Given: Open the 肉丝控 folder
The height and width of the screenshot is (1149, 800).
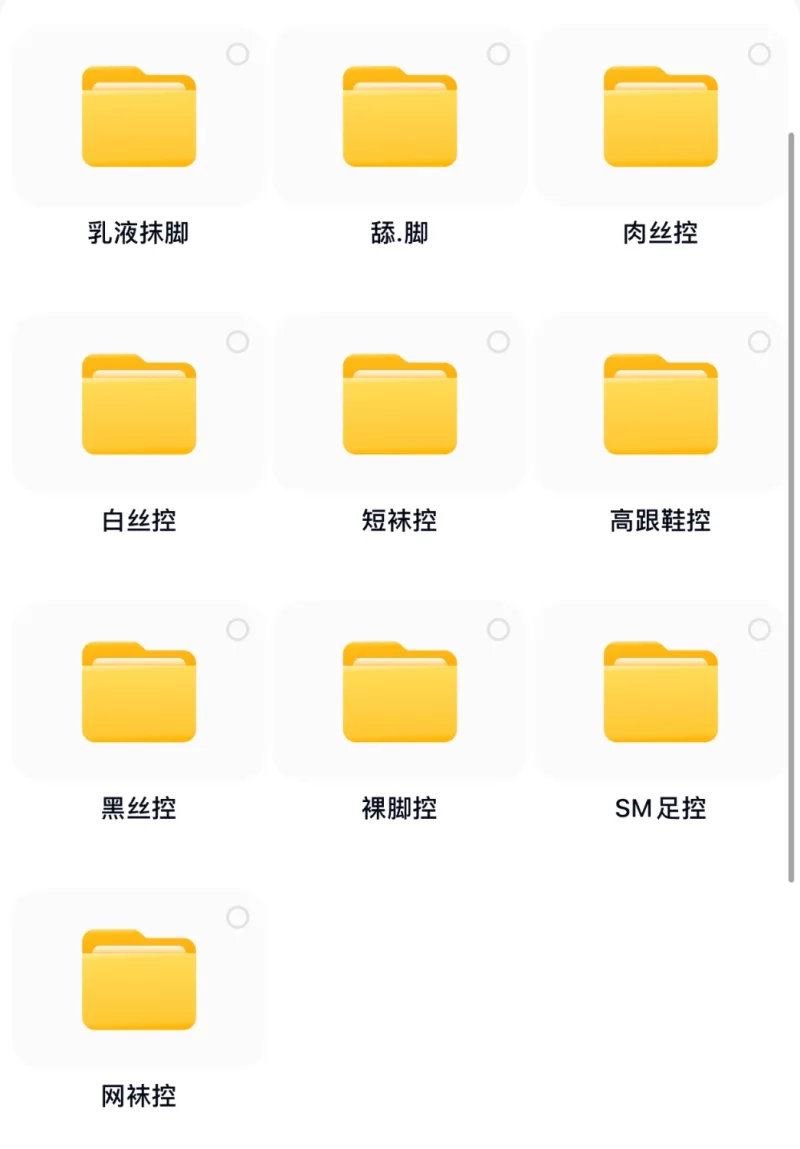Looking at the screenshot, I should click(660, 115).
